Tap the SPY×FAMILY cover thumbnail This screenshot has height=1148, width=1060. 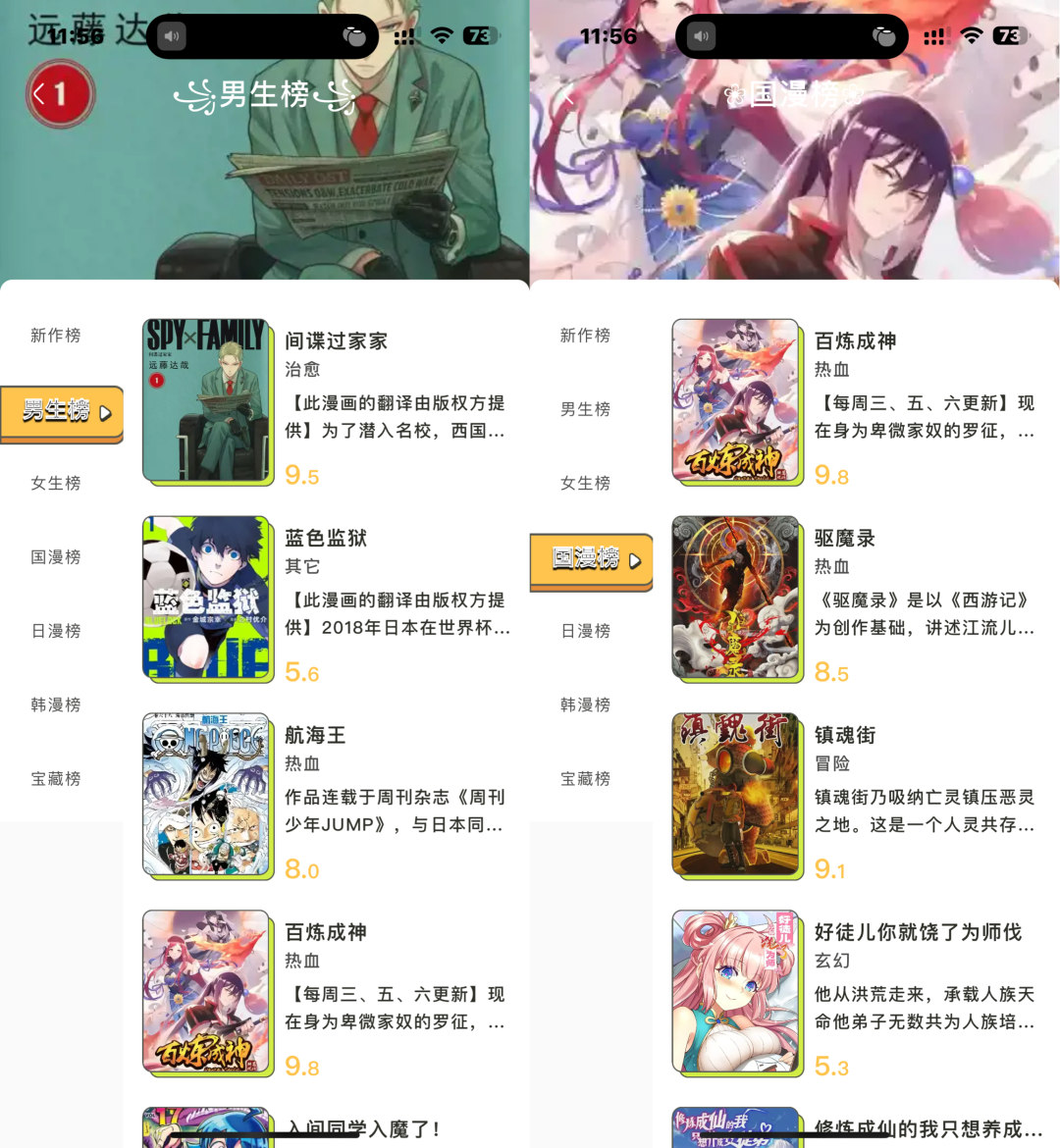[x=206, y=400]
